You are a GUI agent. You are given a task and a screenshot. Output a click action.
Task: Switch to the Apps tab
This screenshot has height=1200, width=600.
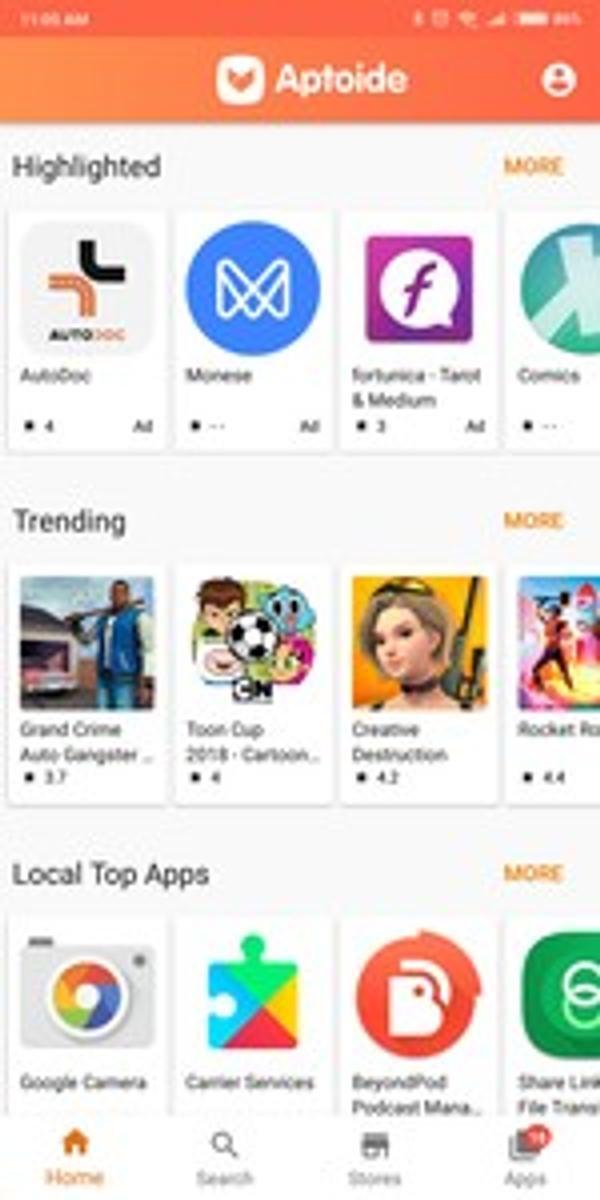525,1158
